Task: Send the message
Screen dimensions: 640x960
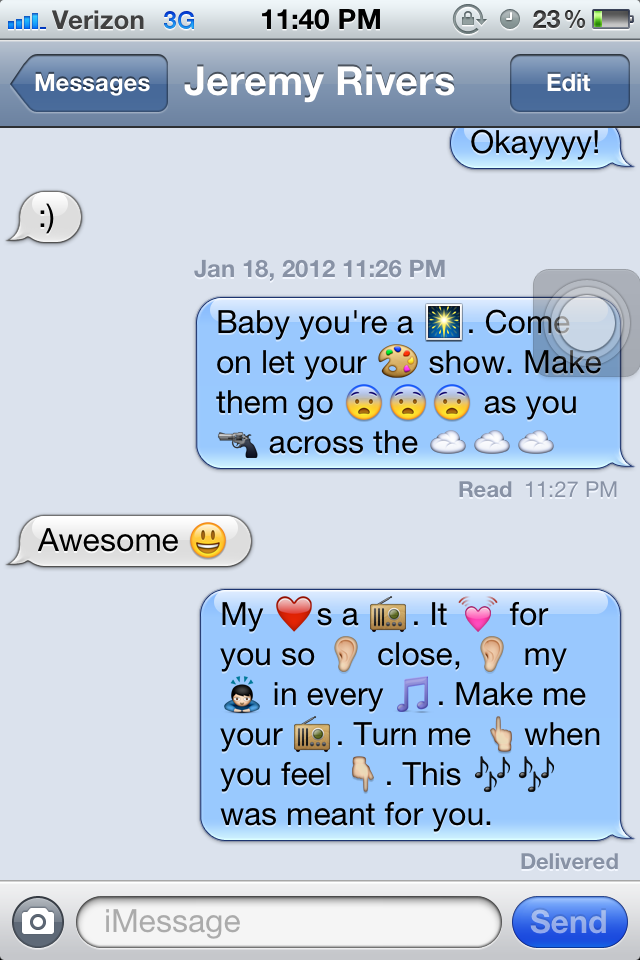Action: point(568,921)
